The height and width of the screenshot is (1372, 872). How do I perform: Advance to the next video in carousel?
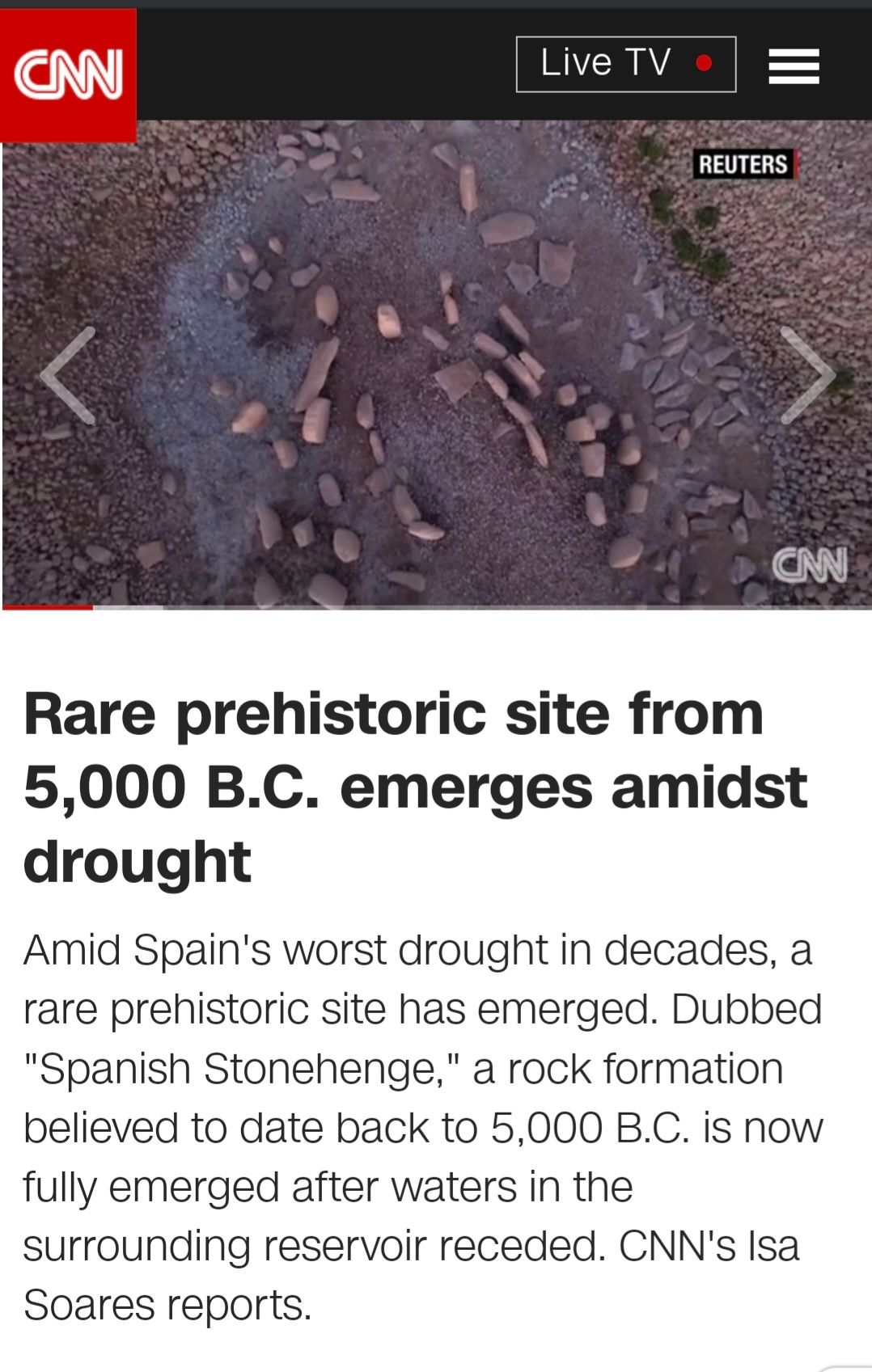(x=806, y=375)
